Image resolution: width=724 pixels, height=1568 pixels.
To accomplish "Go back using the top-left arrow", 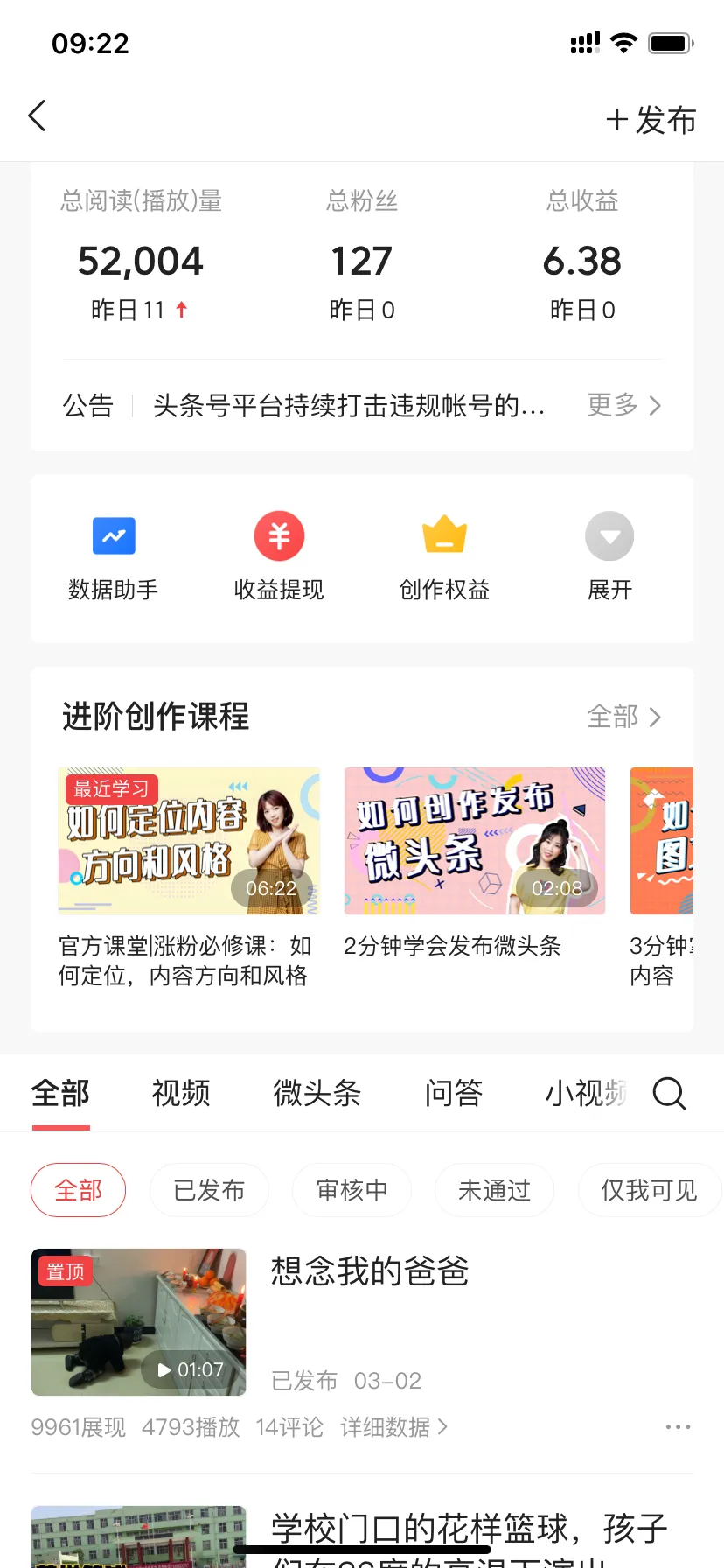I will click(x=37, y=115).
